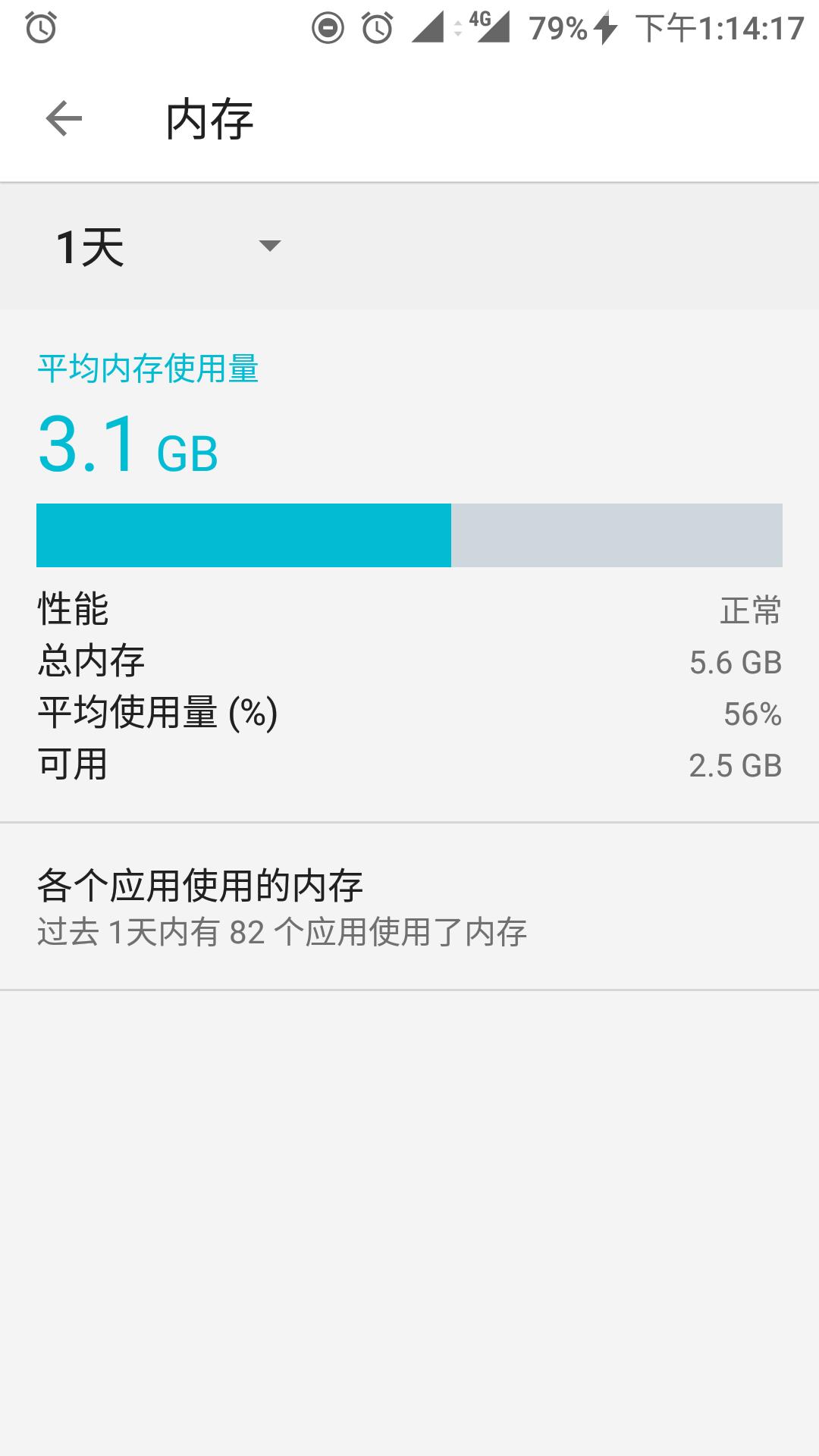
Task: Select the 性能 row showing 正常
Action: [409, 607]
